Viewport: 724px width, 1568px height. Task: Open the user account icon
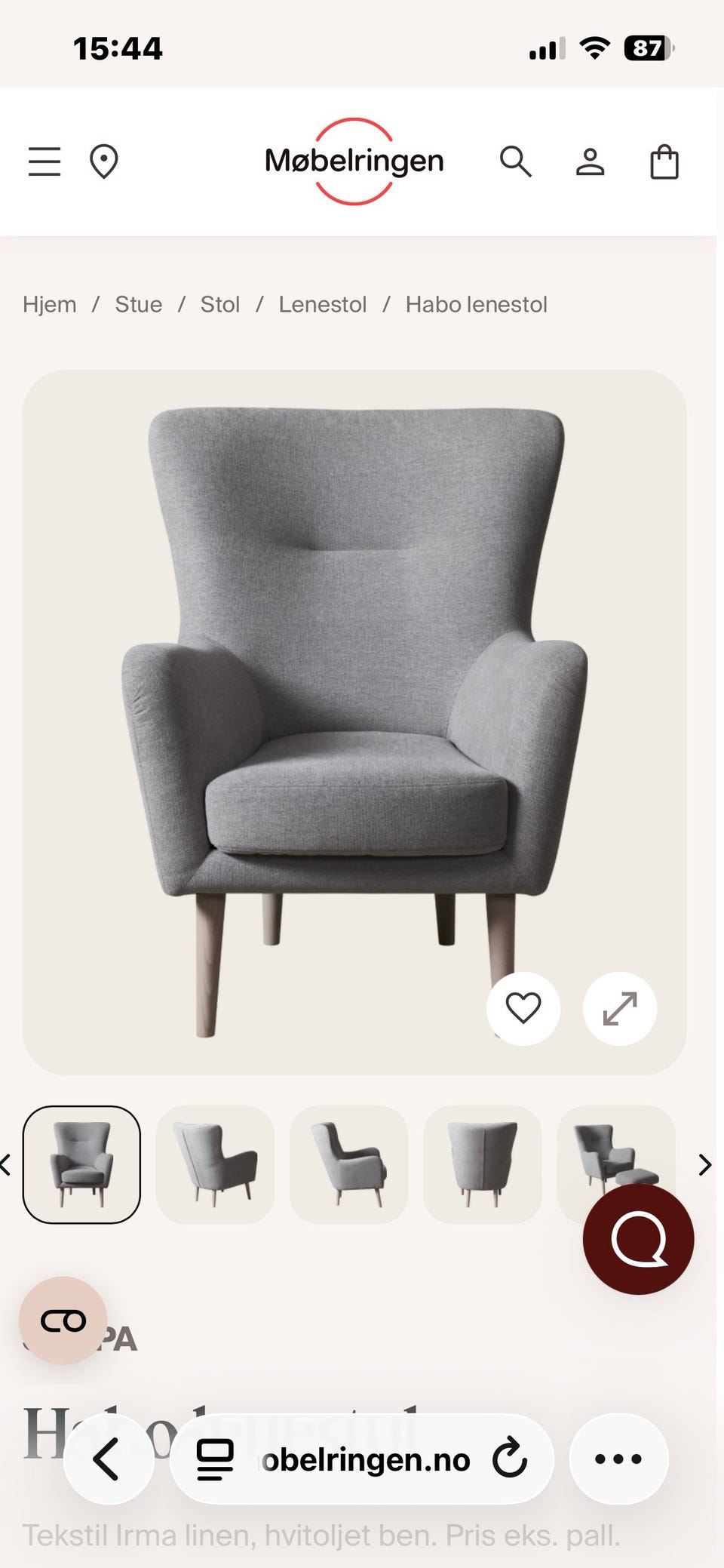tap(590, 161)
